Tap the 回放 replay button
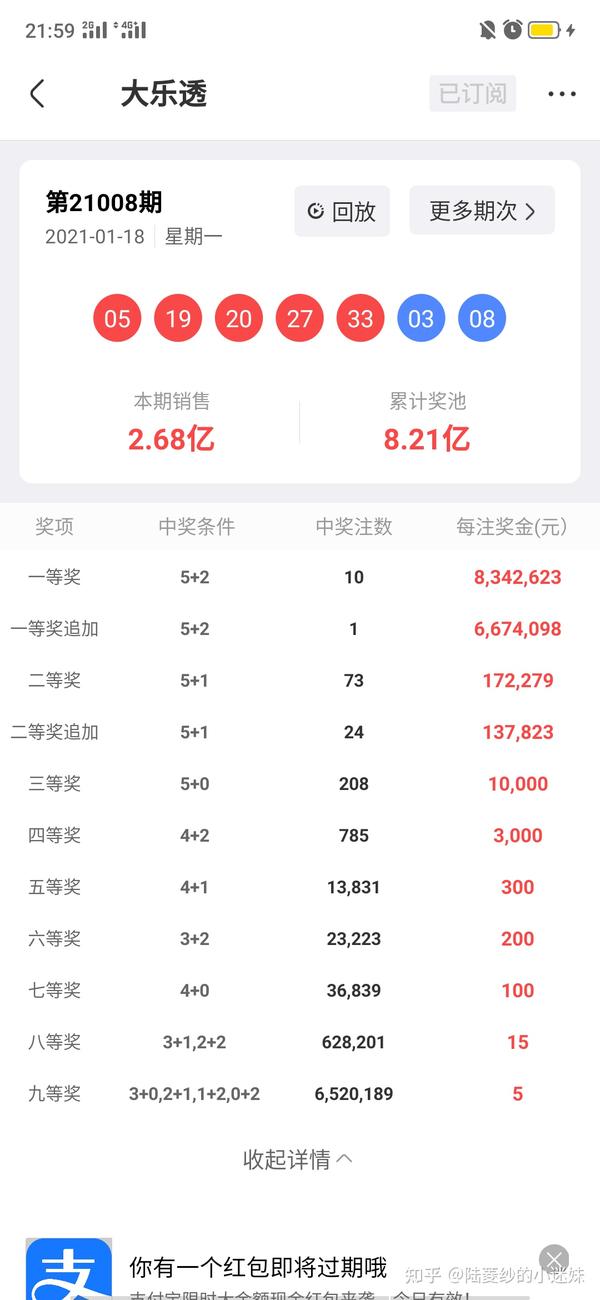This screenshot has width=600, height=1300. (342, 211)
